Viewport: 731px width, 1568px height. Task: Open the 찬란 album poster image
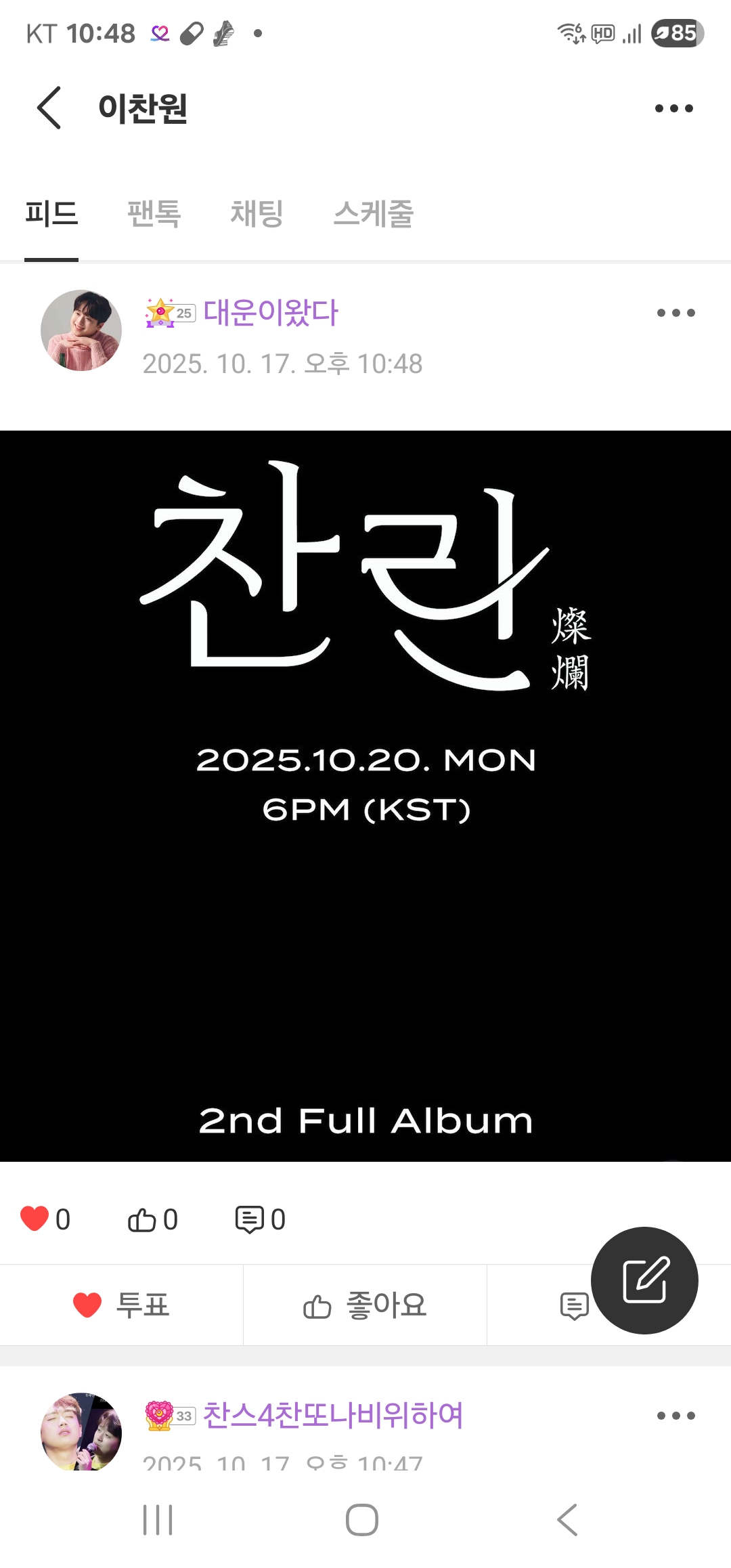tap(365, 796)
